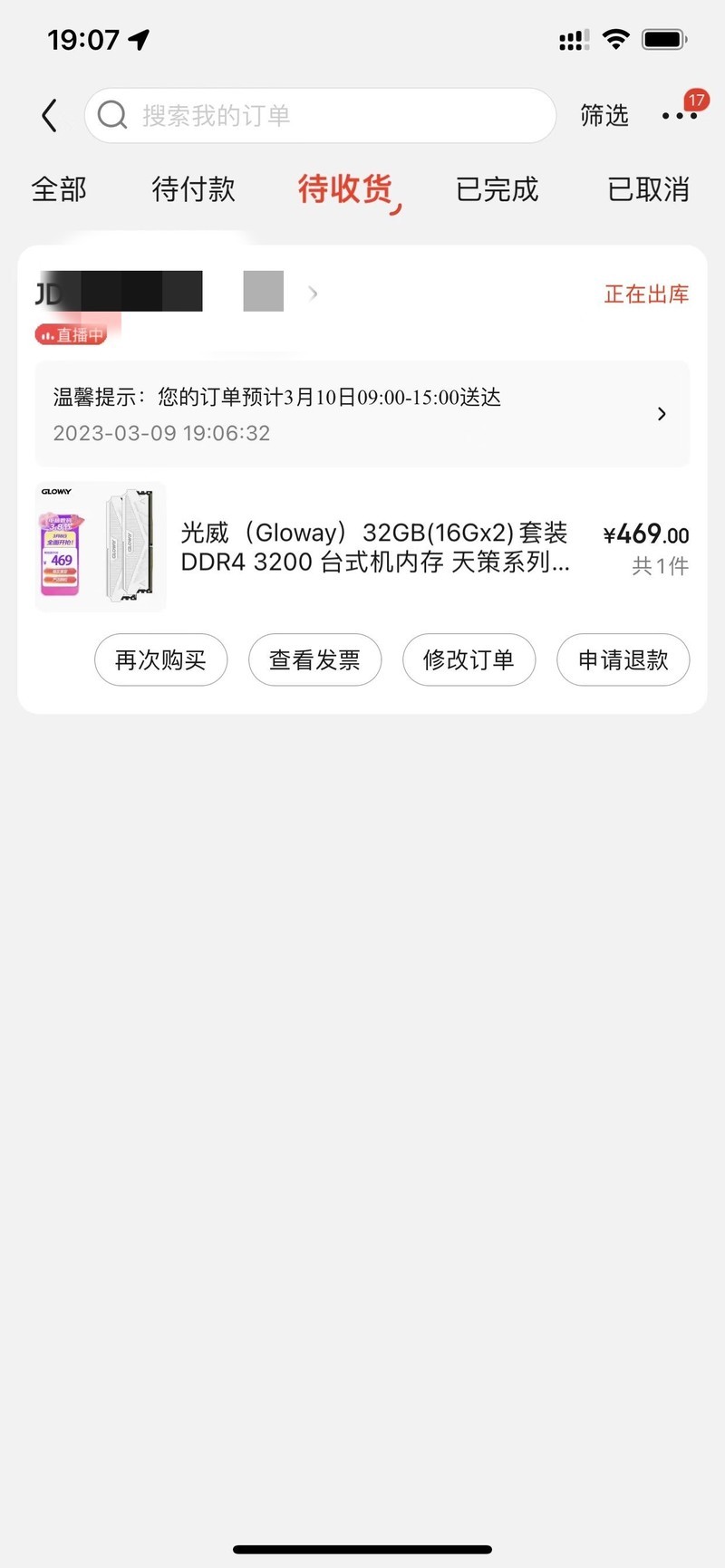725x1568 pixels.
Task: Open the Gloway memory product thumbnail
Action: (100, 545)
